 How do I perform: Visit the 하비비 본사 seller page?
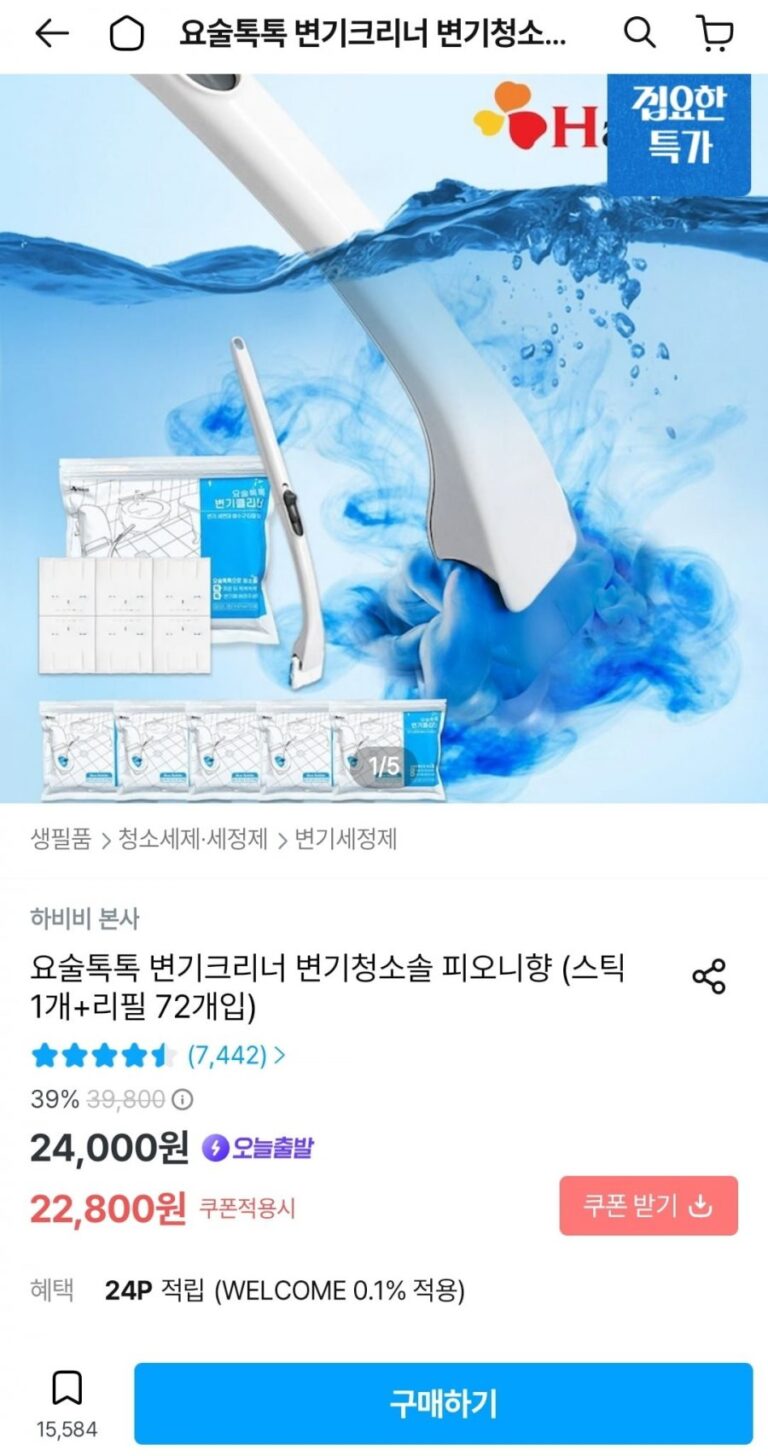point(85,918)
